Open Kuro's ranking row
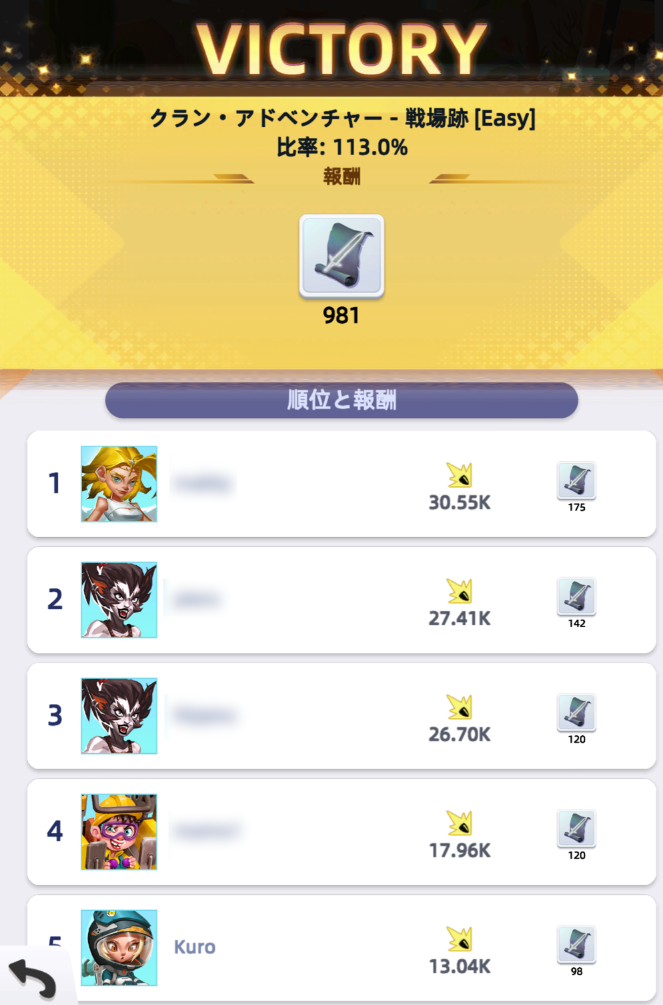Screen dimensions: 663x1005 pos(341,945)
